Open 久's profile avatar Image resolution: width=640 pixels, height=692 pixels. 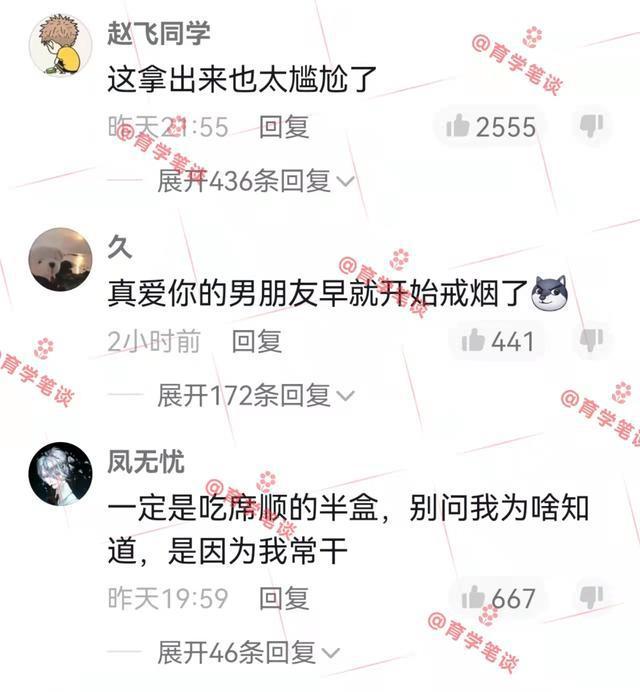click(60, 260)
